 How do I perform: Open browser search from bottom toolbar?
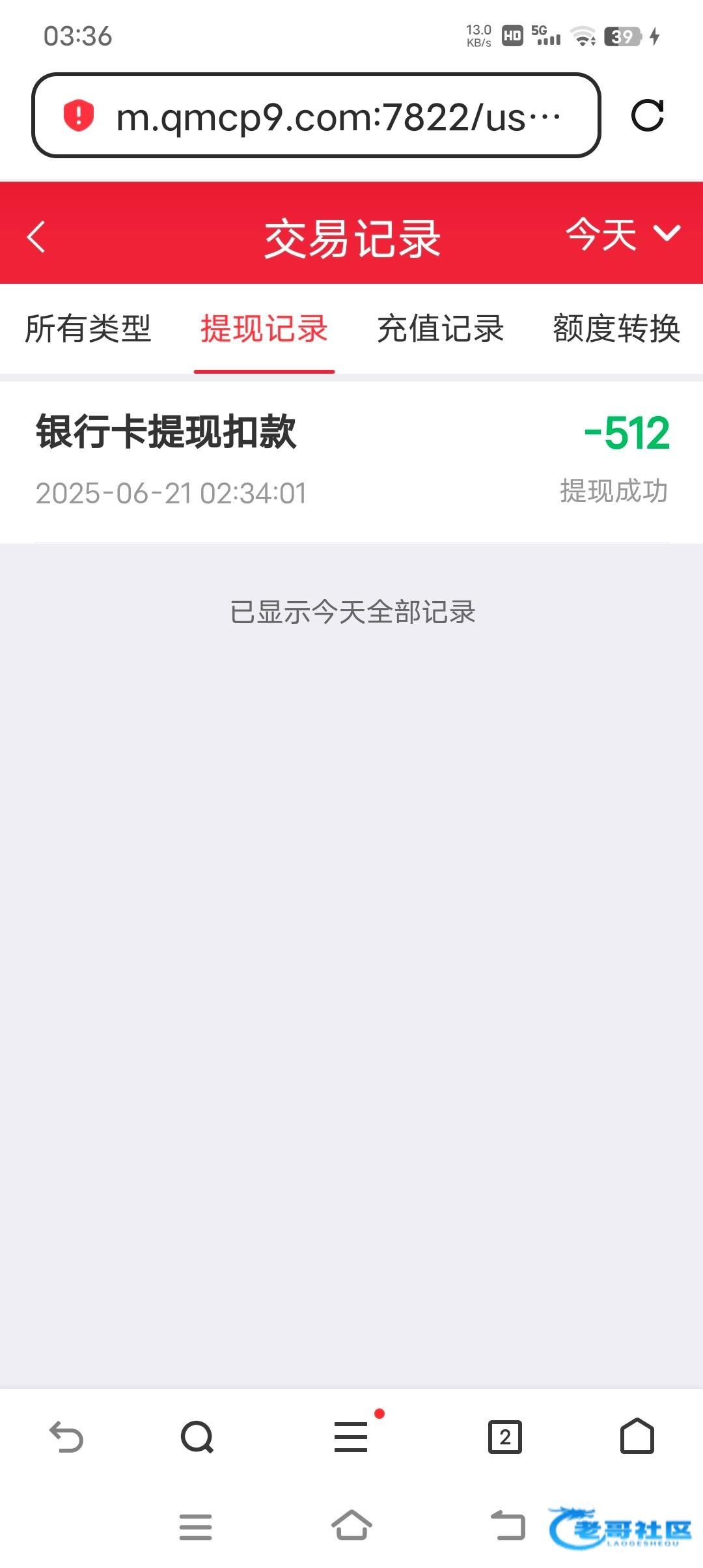(x=197, y=1436)
